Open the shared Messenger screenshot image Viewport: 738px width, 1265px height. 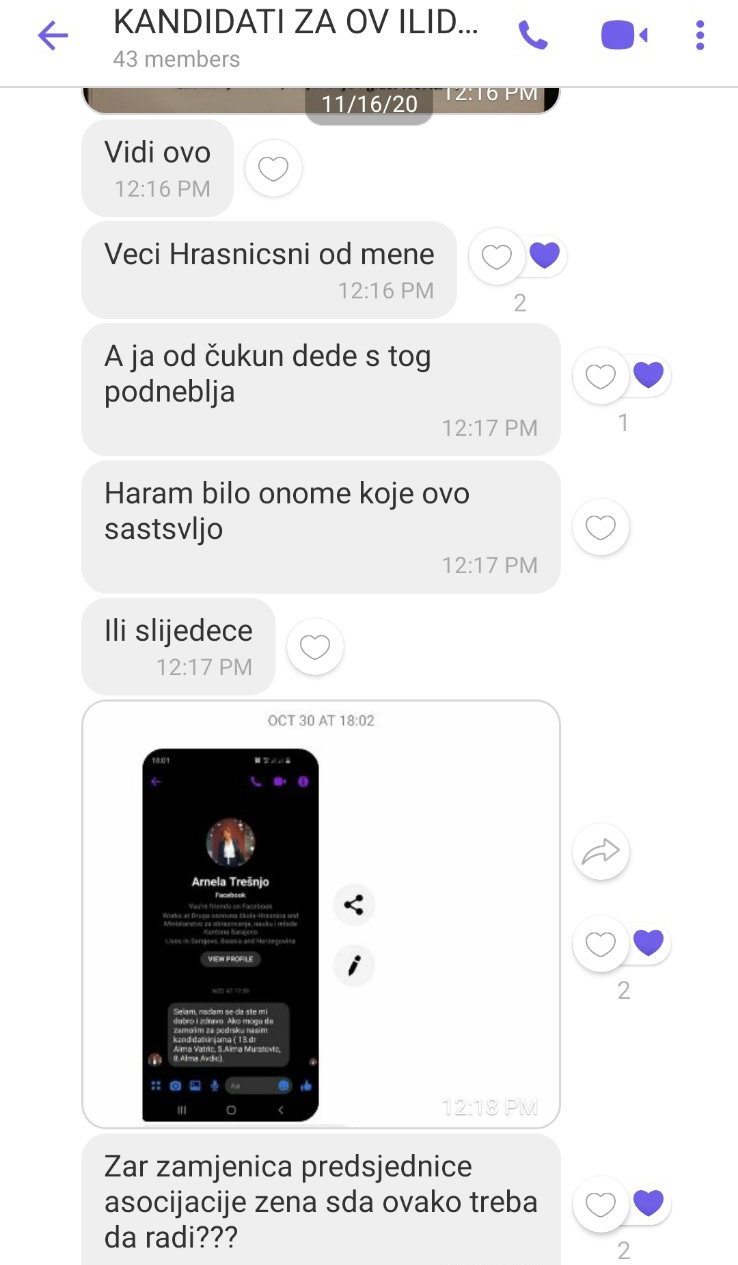(x=231, y=934)
